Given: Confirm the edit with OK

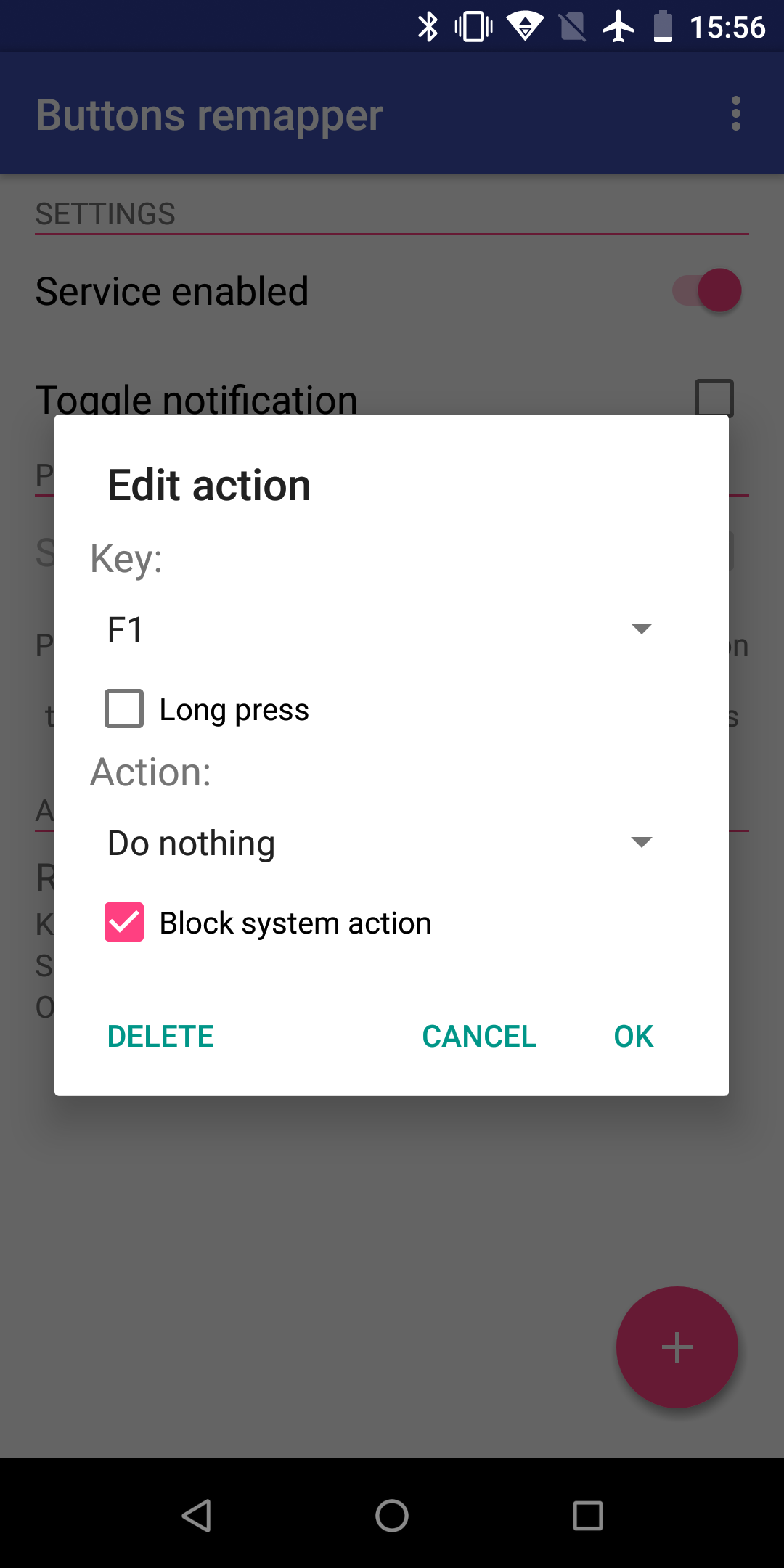Looking at the screenshot, I should (634, 1036).
